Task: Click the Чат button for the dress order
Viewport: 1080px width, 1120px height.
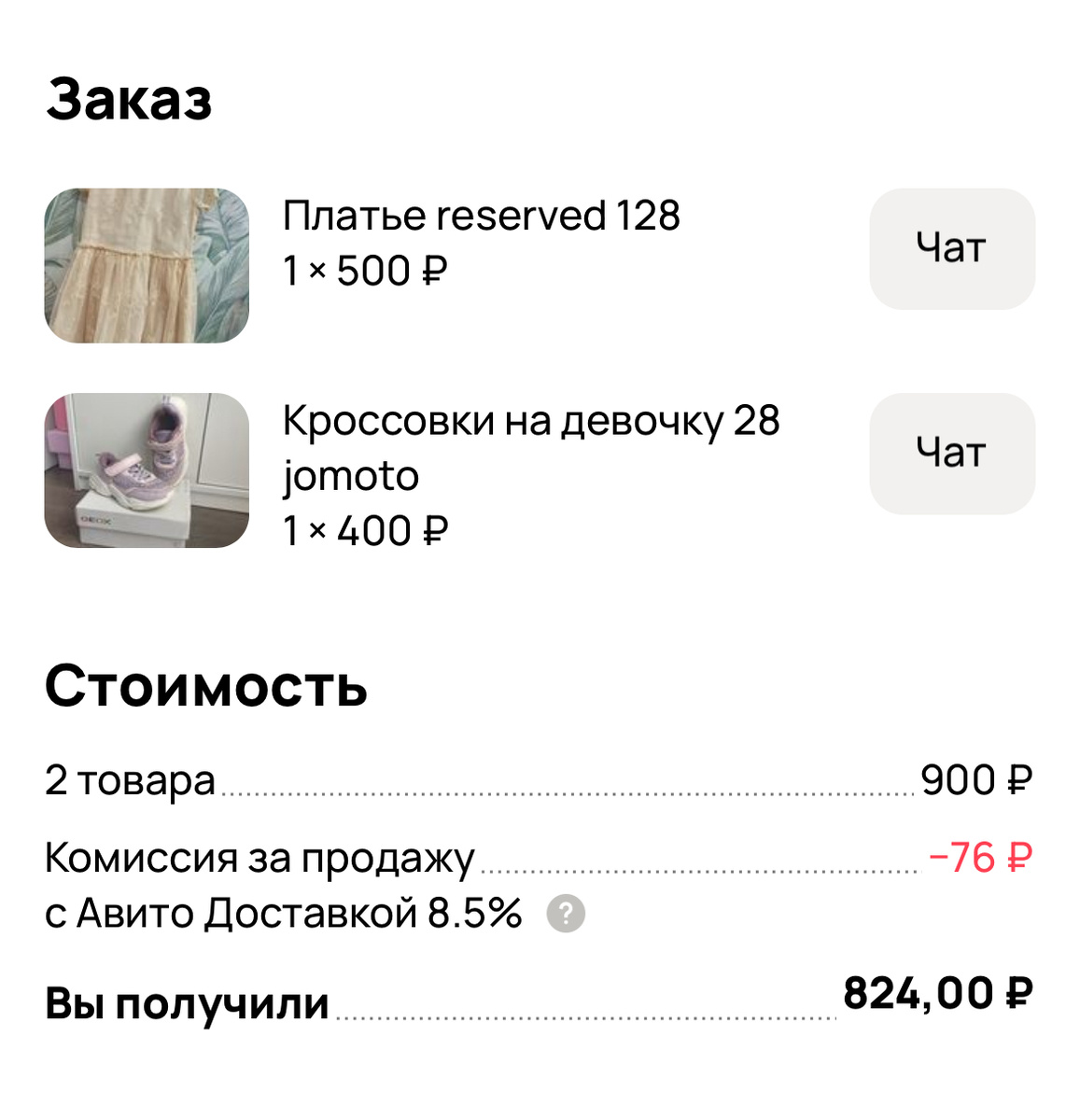Action: tap(951, 248)
